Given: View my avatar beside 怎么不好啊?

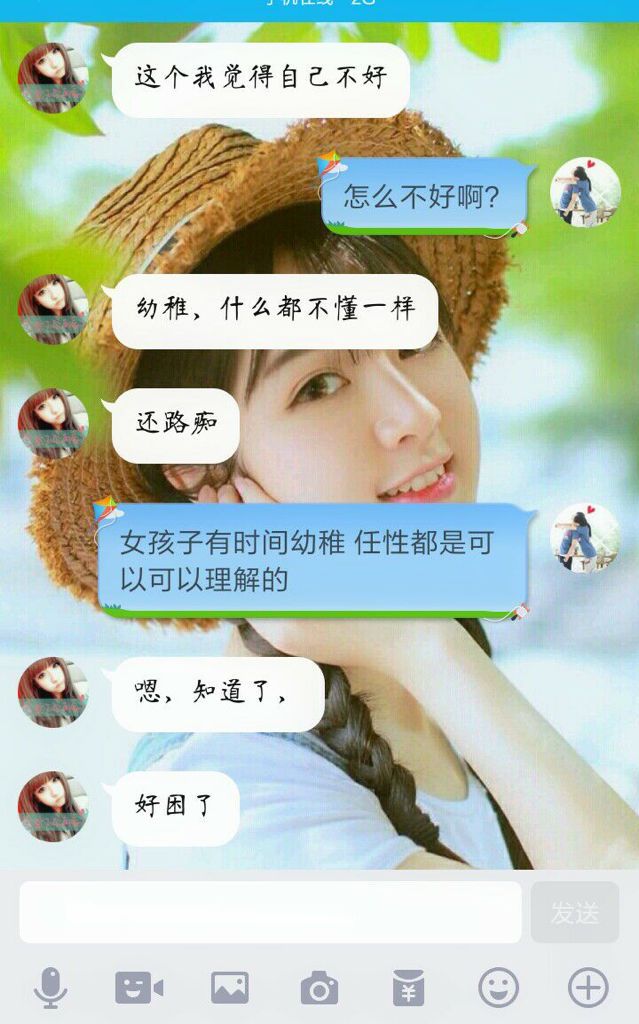Looking at the screenshot, I should (x=585, y=192).
